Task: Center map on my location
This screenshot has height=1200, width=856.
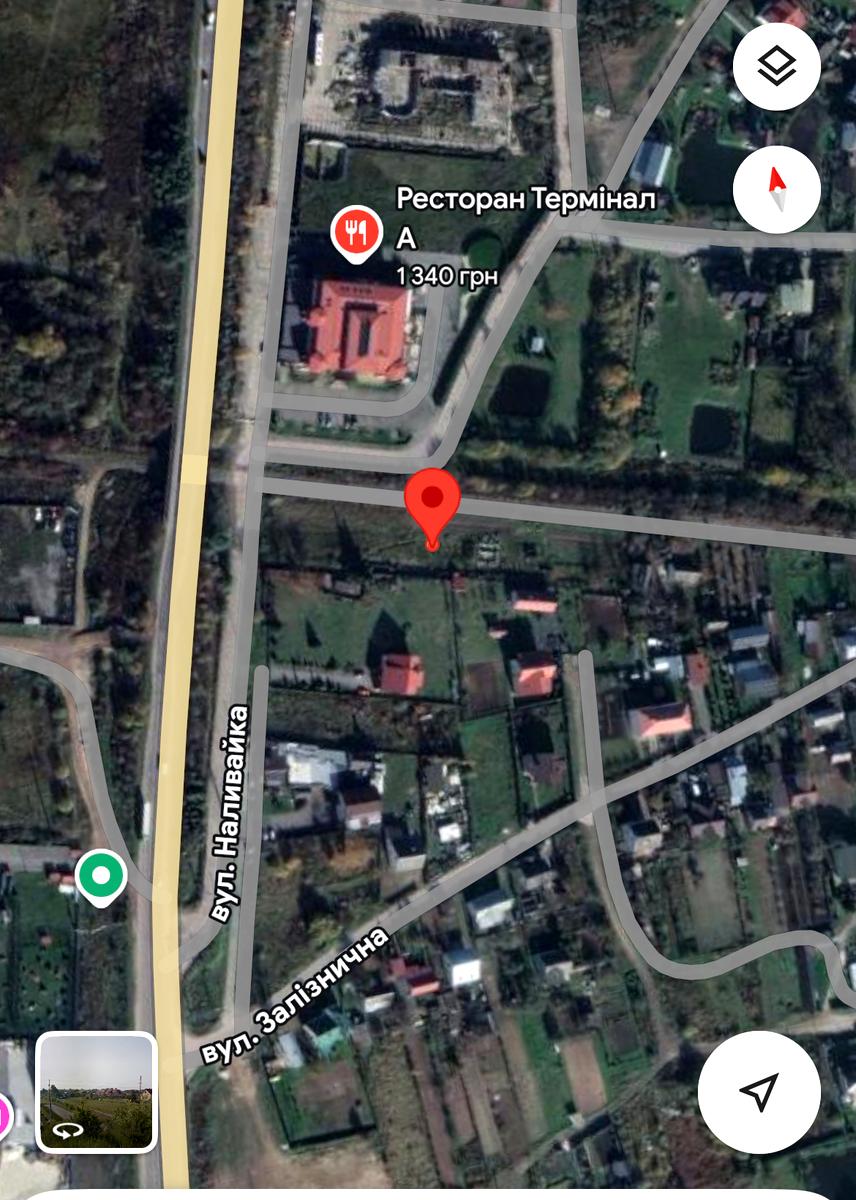Action: [759, 1091]
